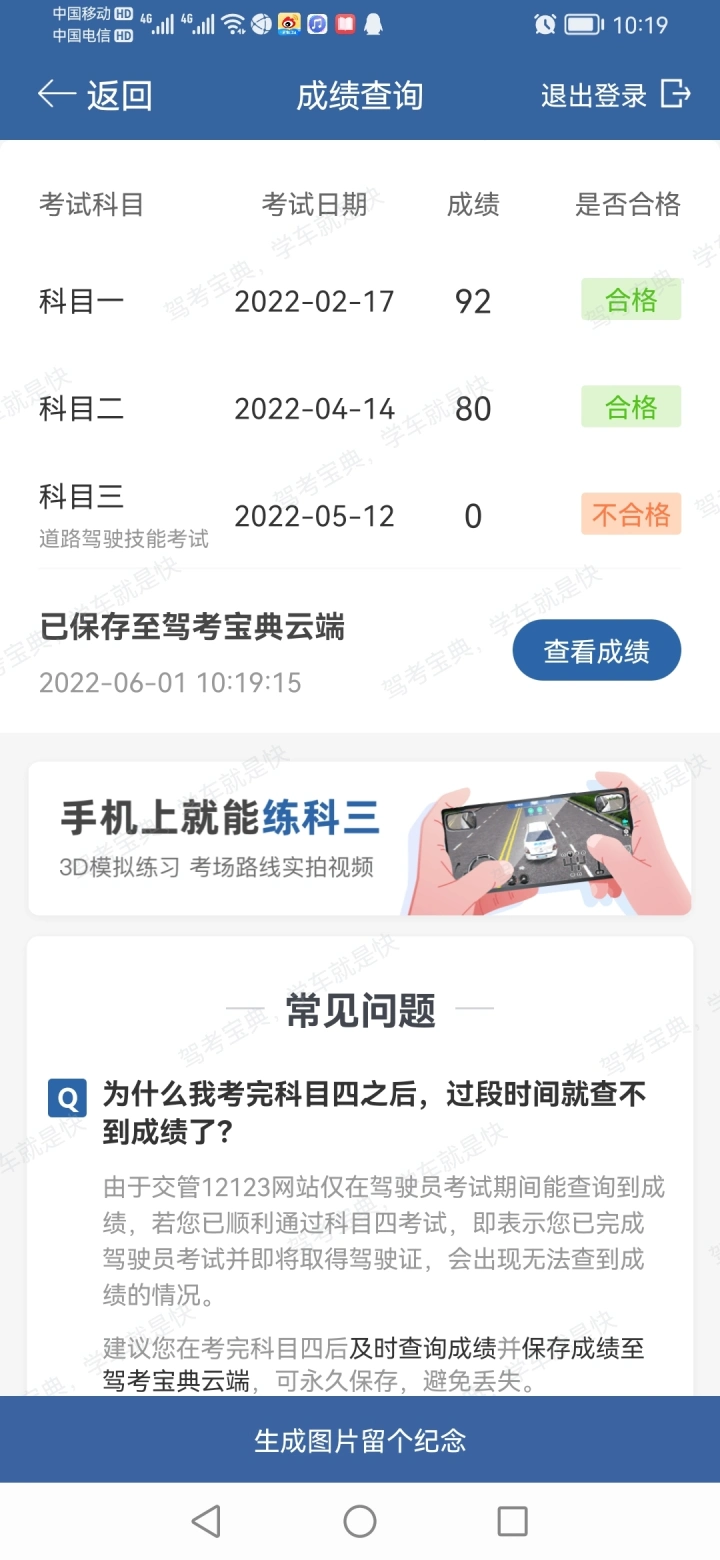This screenshot has width=720, height=1560.
Task: Tap the 查看成绩 button
Action: (597, 651)
